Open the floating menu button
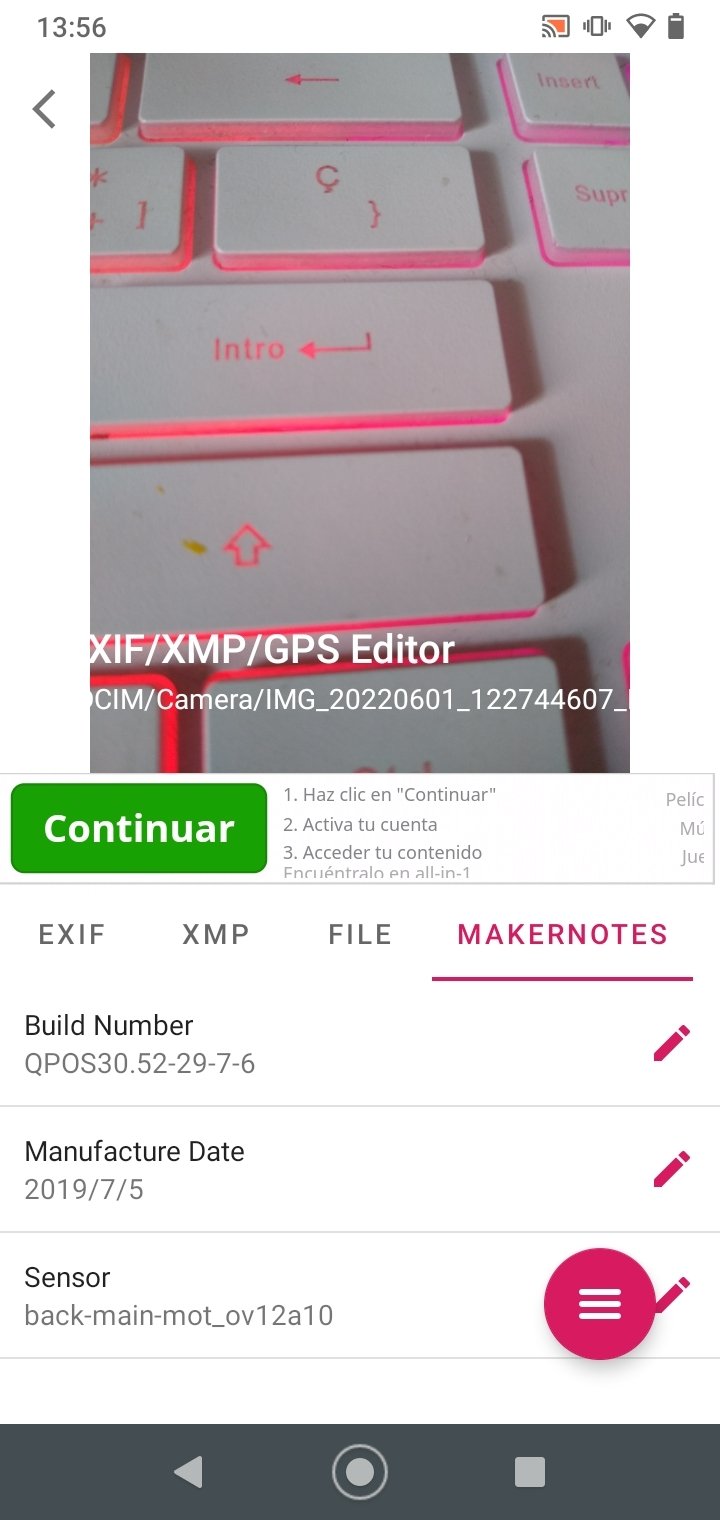 [x=599, y=1303]
